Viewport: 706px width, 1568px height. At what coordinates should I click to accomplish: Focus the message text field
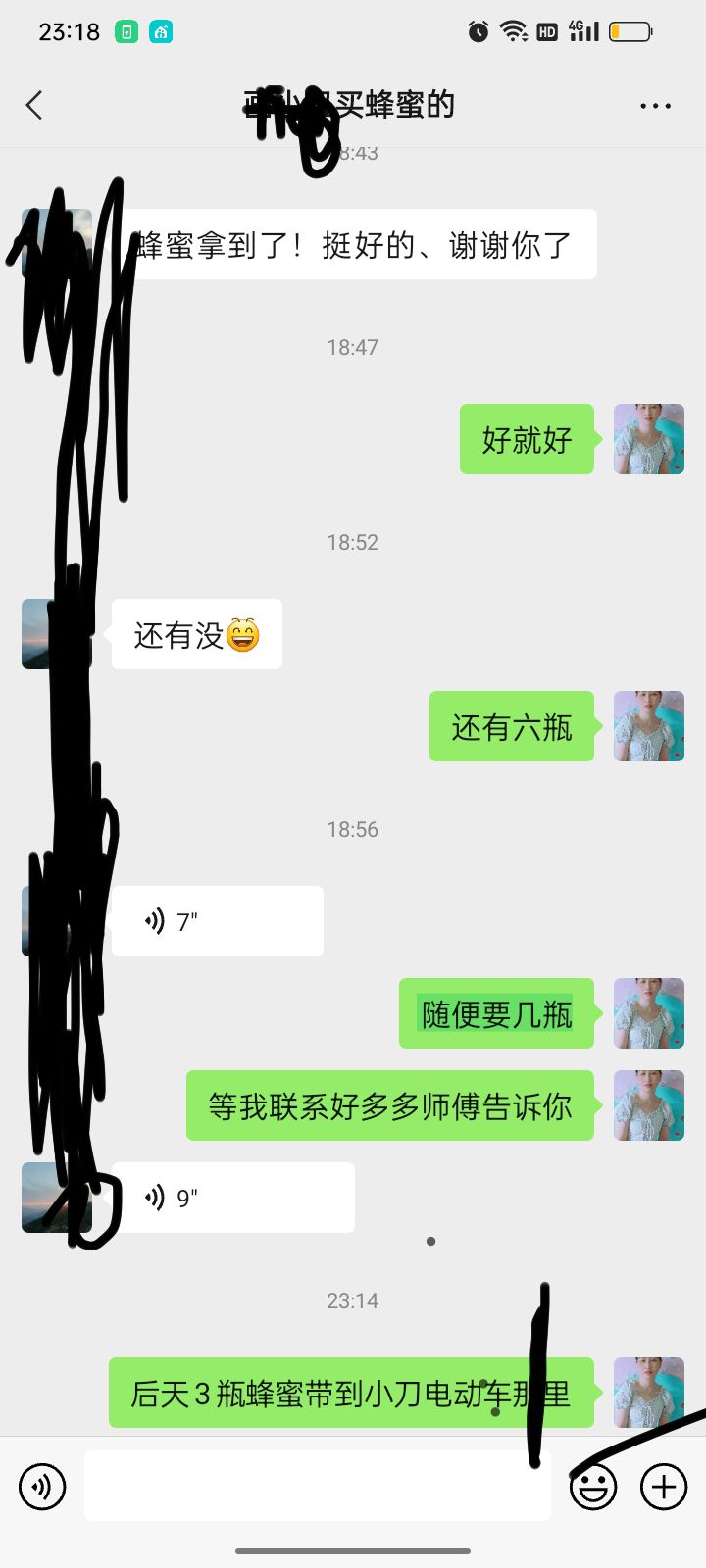(x=317, y=1487)
